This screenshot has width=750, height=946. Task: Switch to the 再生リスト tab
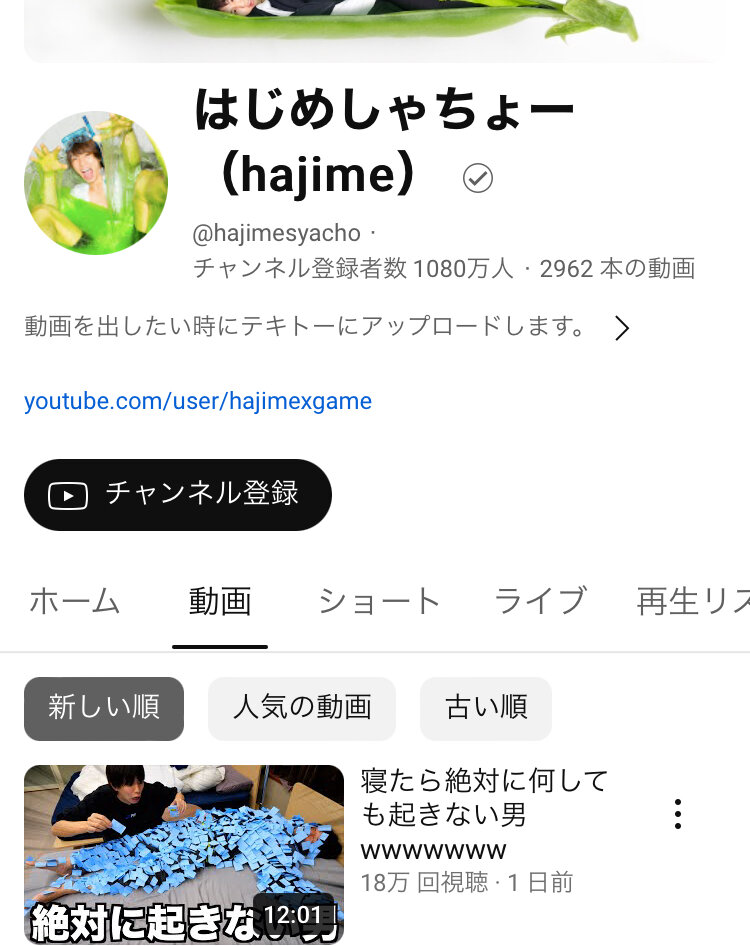693,602
